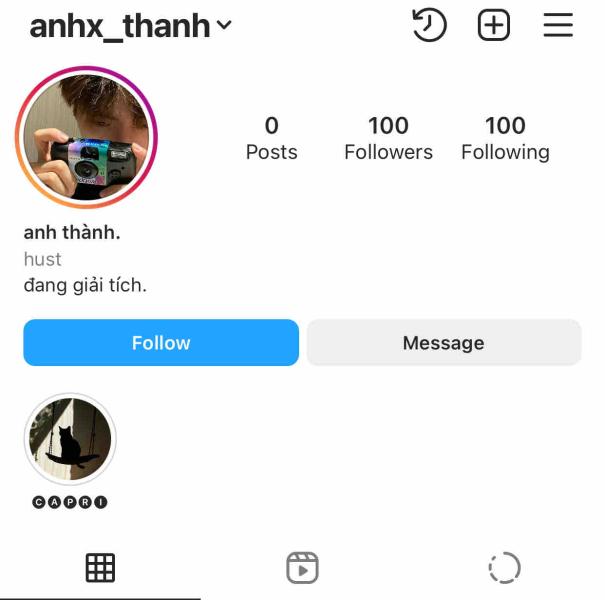Viewport: 605px width, 600px height.
Task: Open the 100 Following list
Action: coord(505,138)
